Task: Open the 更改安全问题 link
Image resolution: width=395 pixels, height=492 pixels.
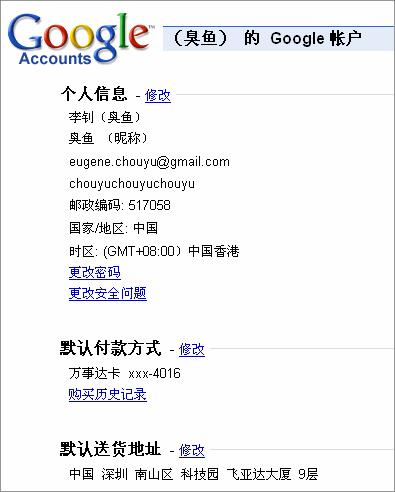Action: coord(108,294)
